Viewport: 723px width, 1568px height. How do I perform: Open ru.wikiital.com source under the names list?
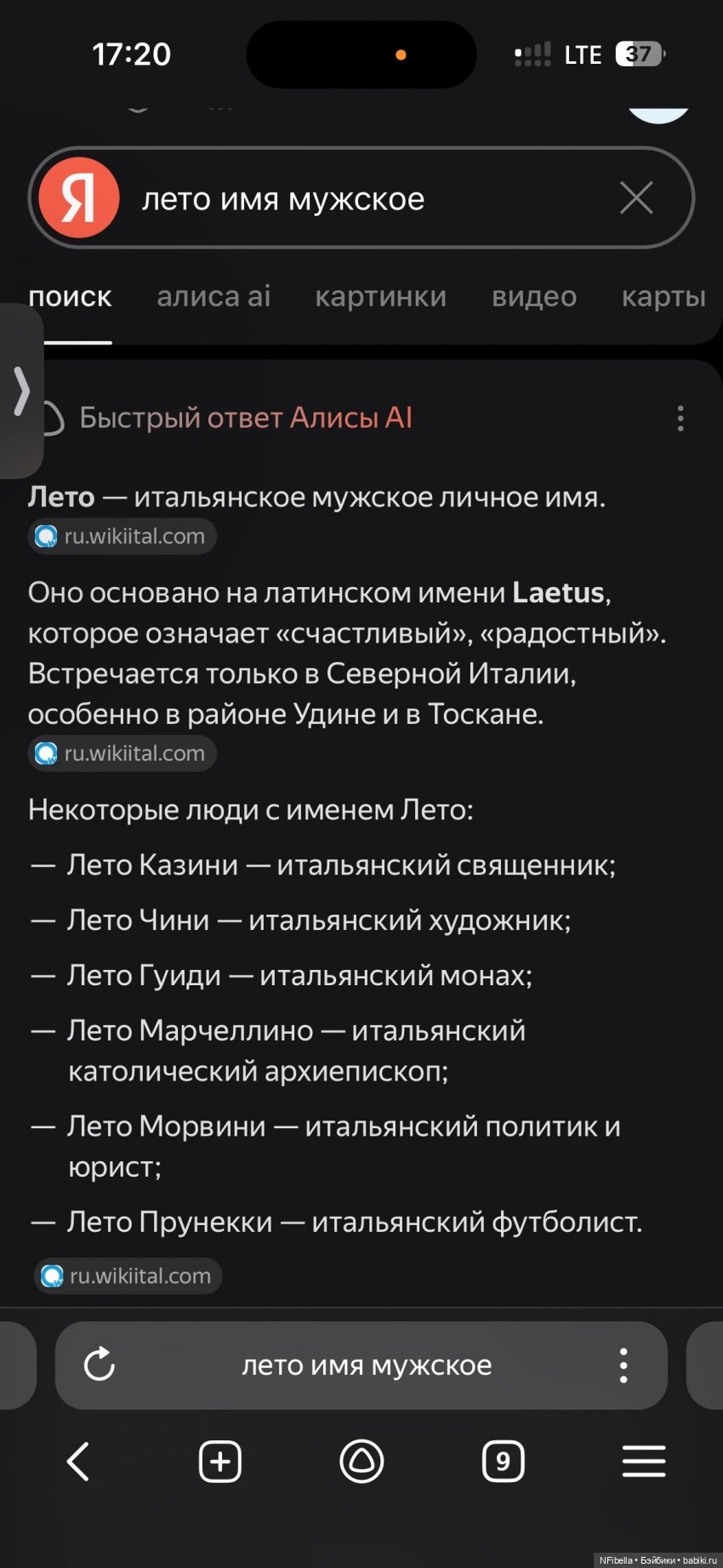[x=128, y=1275]
